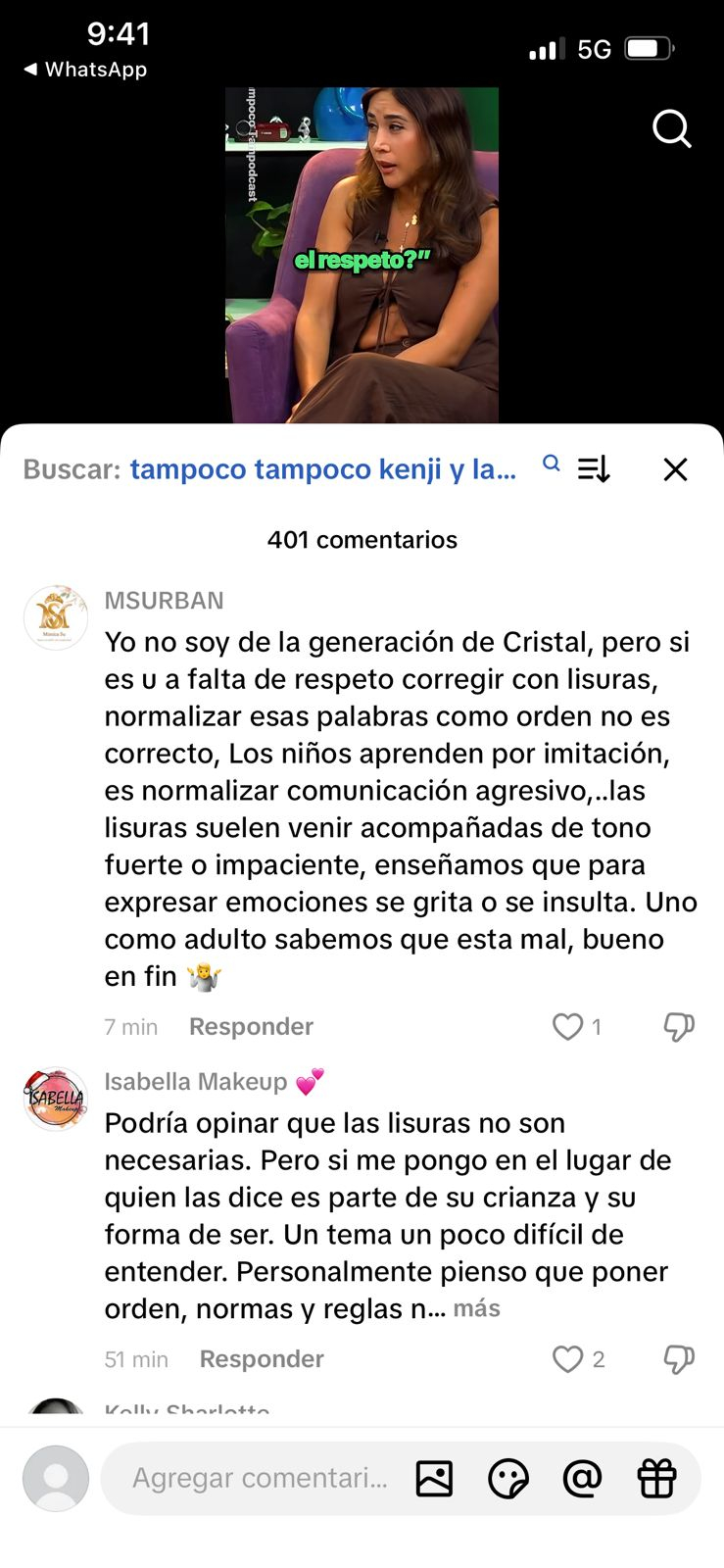The image size is (724, 1568).
Task: Select the sort comments icon
Action: pos(593,469)
